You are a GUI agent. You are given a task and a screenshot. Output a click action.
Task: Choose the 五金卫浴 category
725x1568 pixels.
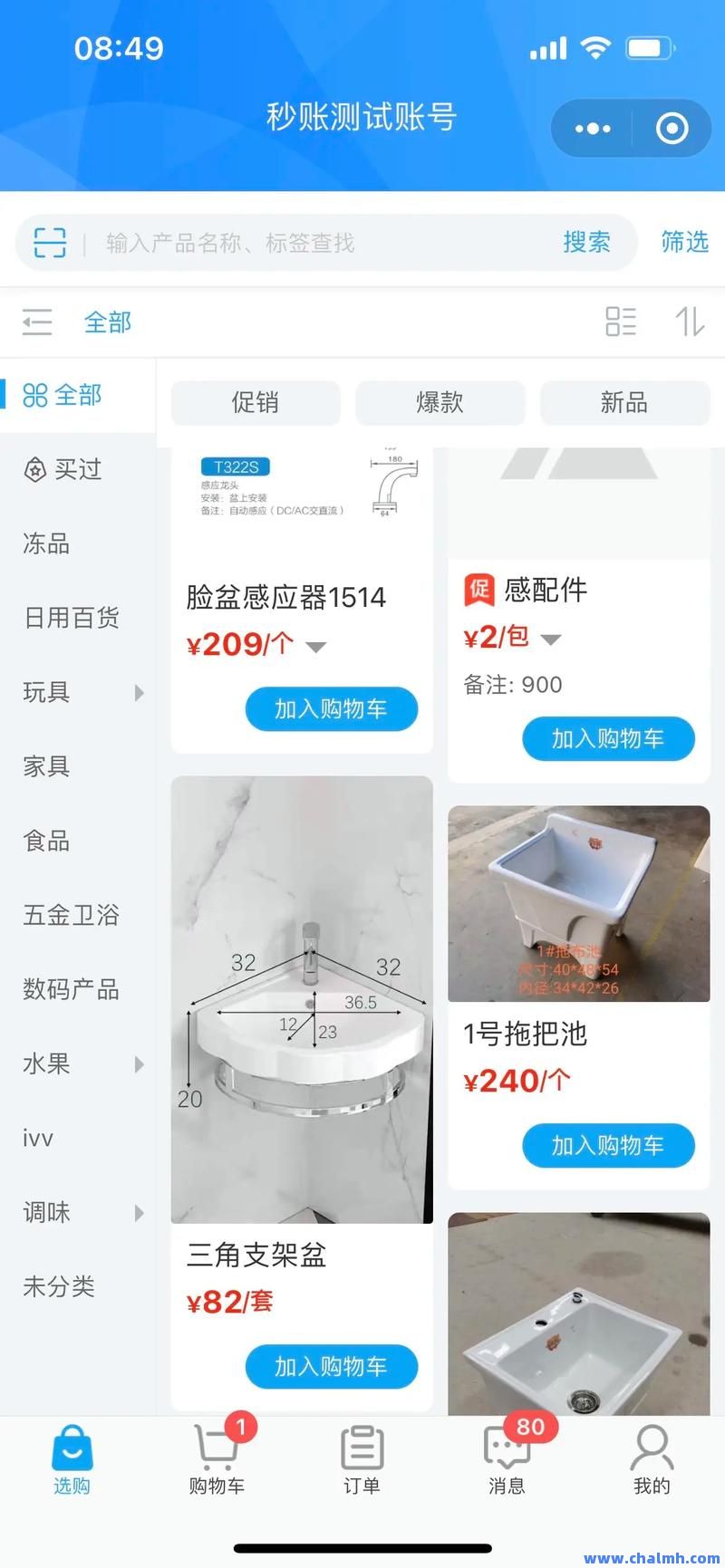(x=72, y=915)
